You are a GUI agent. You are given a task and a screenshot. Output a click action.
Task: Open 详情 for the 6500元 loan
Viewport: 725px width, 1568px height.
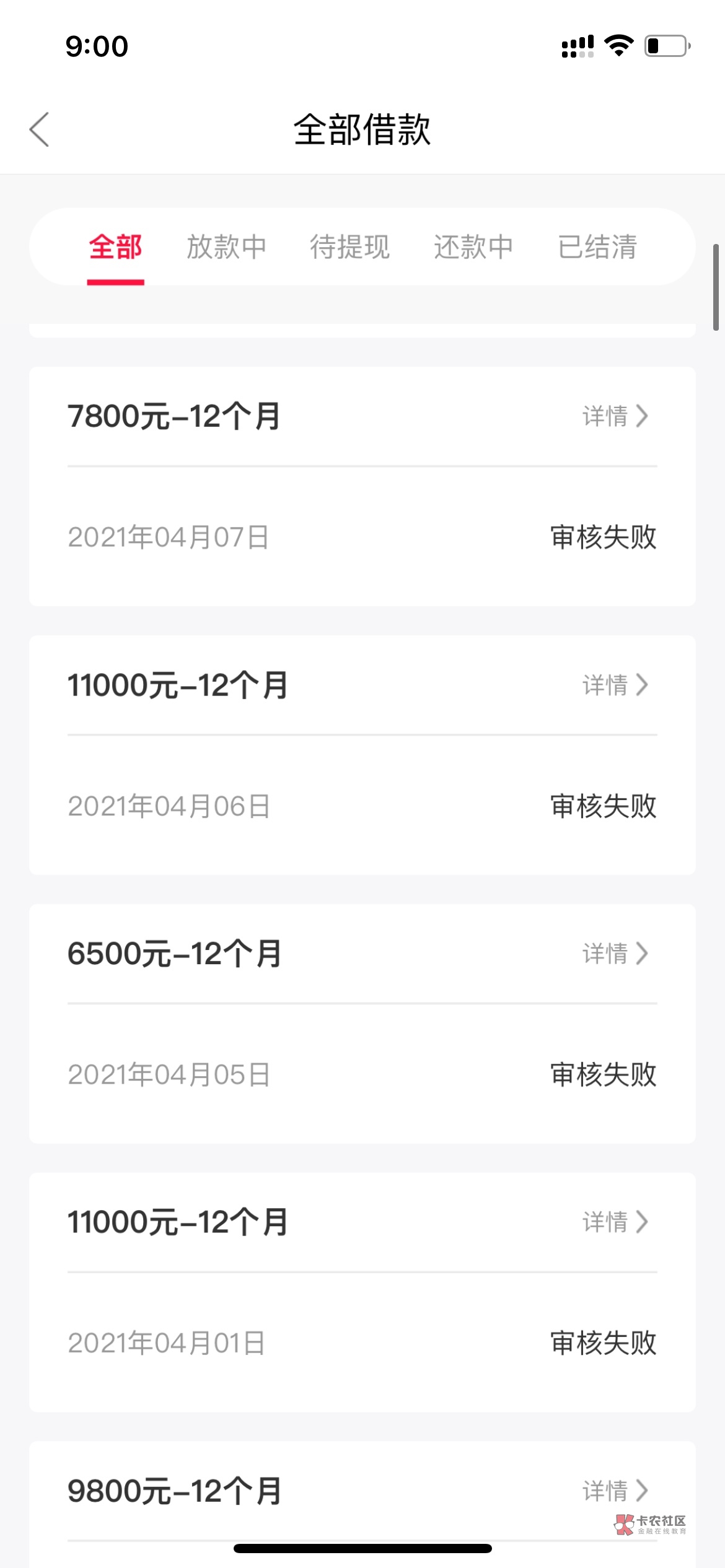pos(615,954)
